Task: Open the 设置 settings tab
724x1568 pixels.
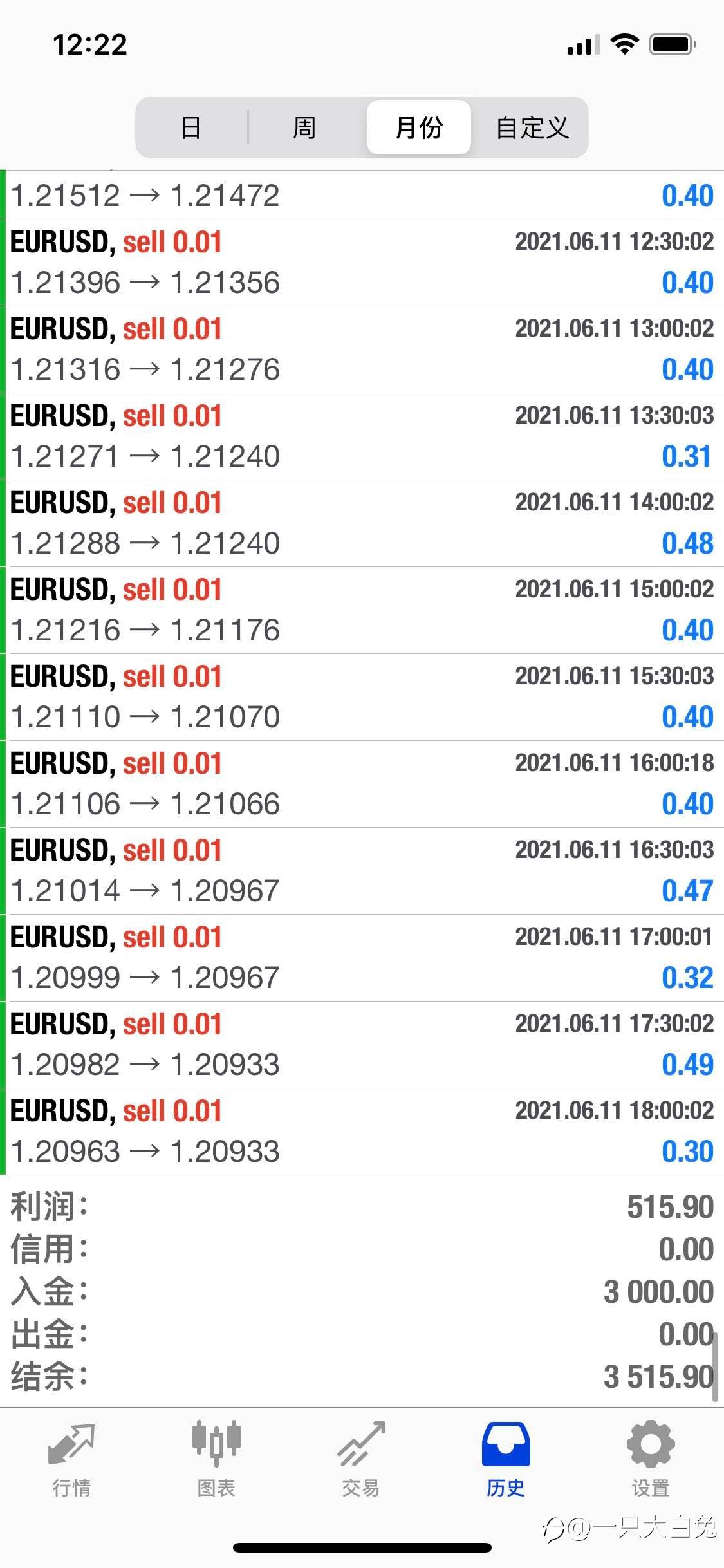Action: (651, 1459)
